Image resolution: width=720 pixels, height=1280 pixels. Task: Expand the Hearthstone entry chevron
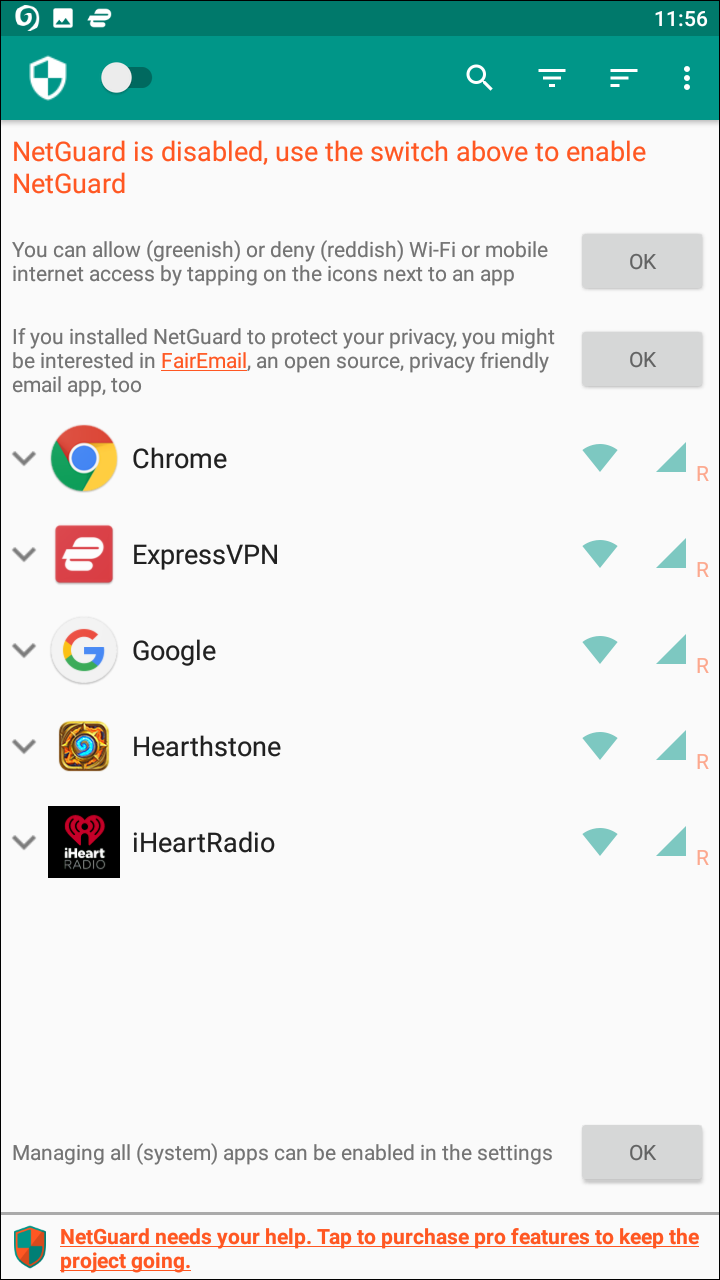pos(25,747)
